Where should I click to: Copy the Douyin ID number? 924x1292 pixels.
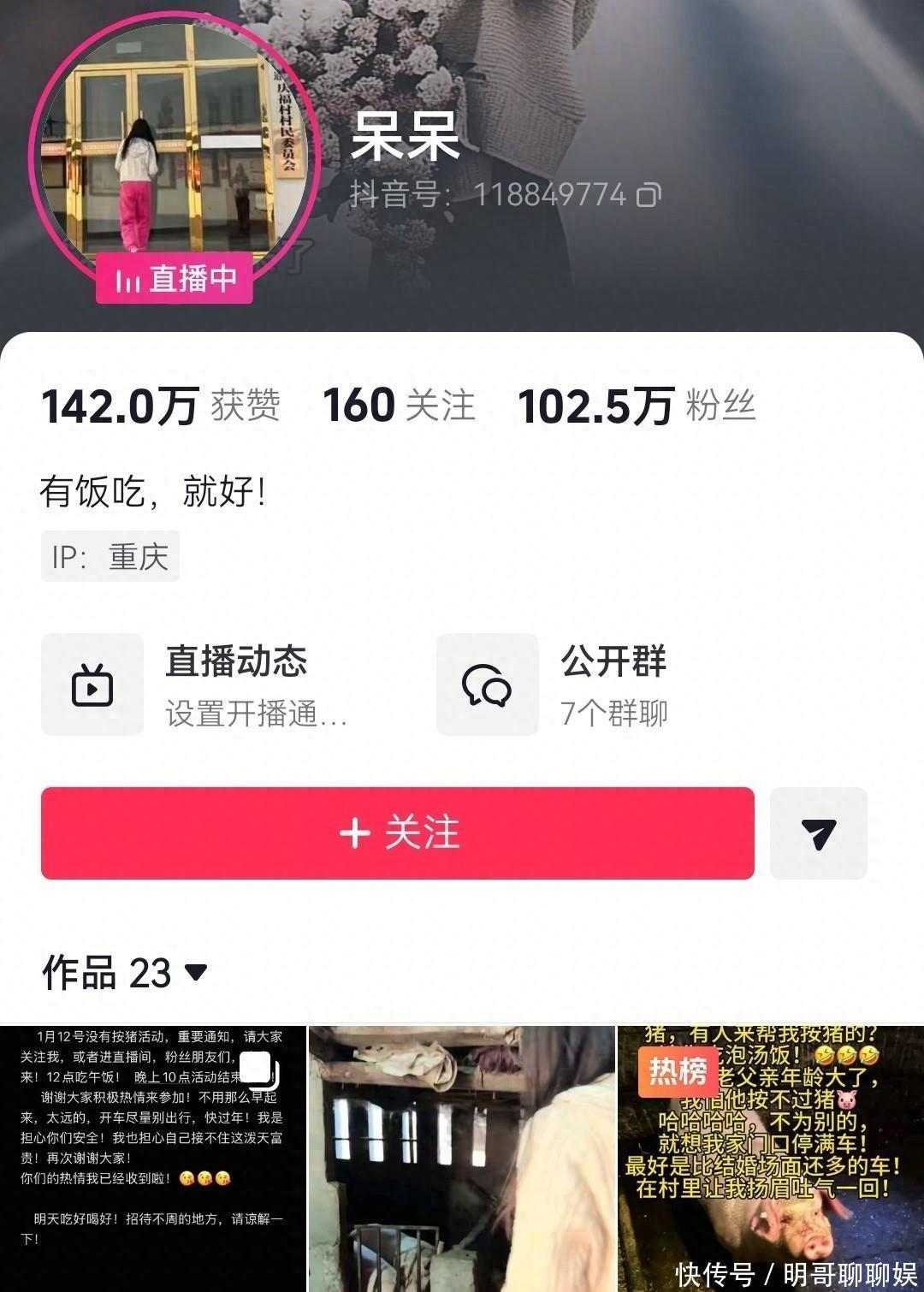click(648, 195)
